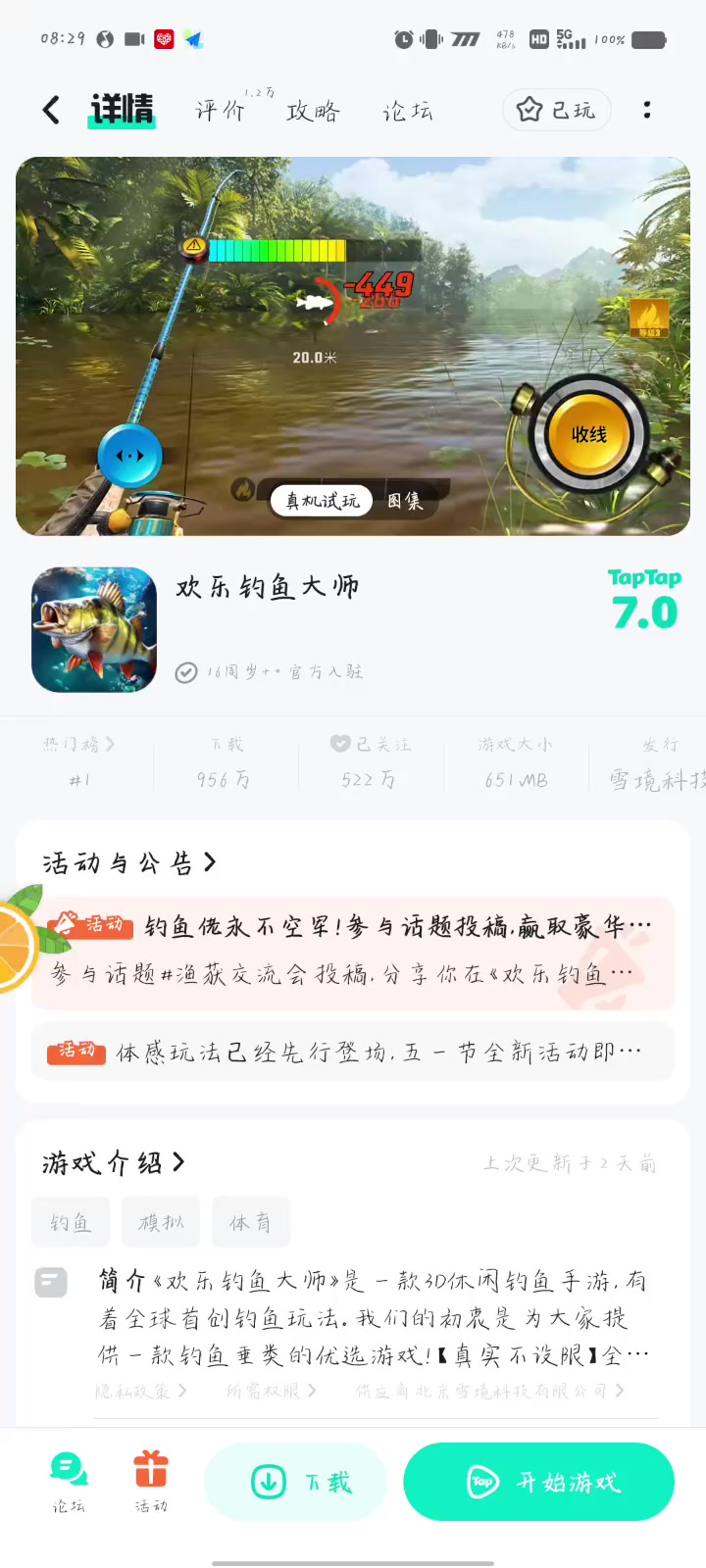This screenshot has height=1568, width=706.
Task: Tap 真机试玩 on the game banner
Action: tap(322, 501)
